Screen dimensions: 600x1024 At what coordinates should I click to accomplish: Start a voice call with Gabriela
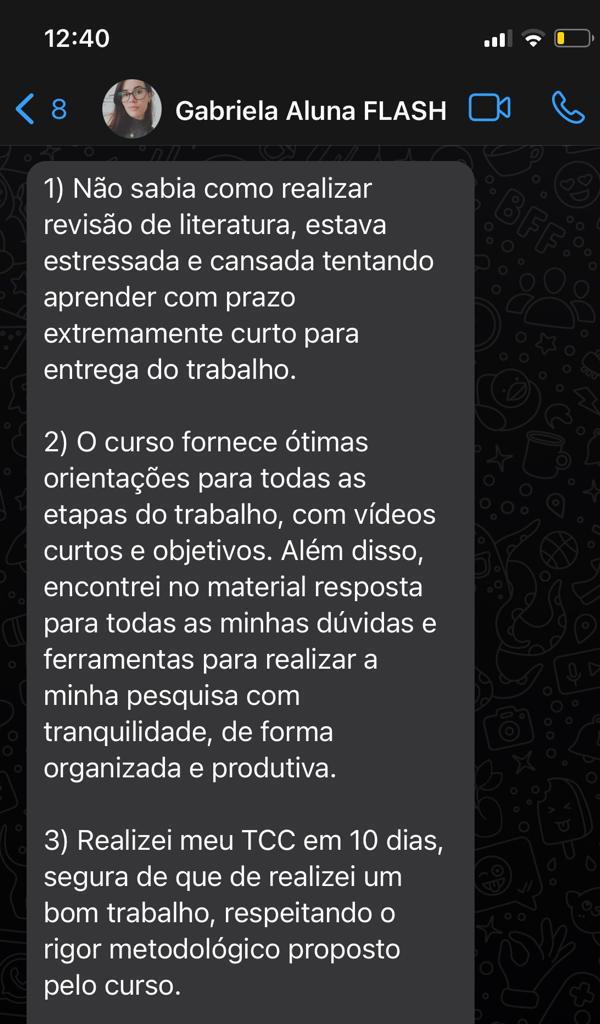[x=567, y=108]
